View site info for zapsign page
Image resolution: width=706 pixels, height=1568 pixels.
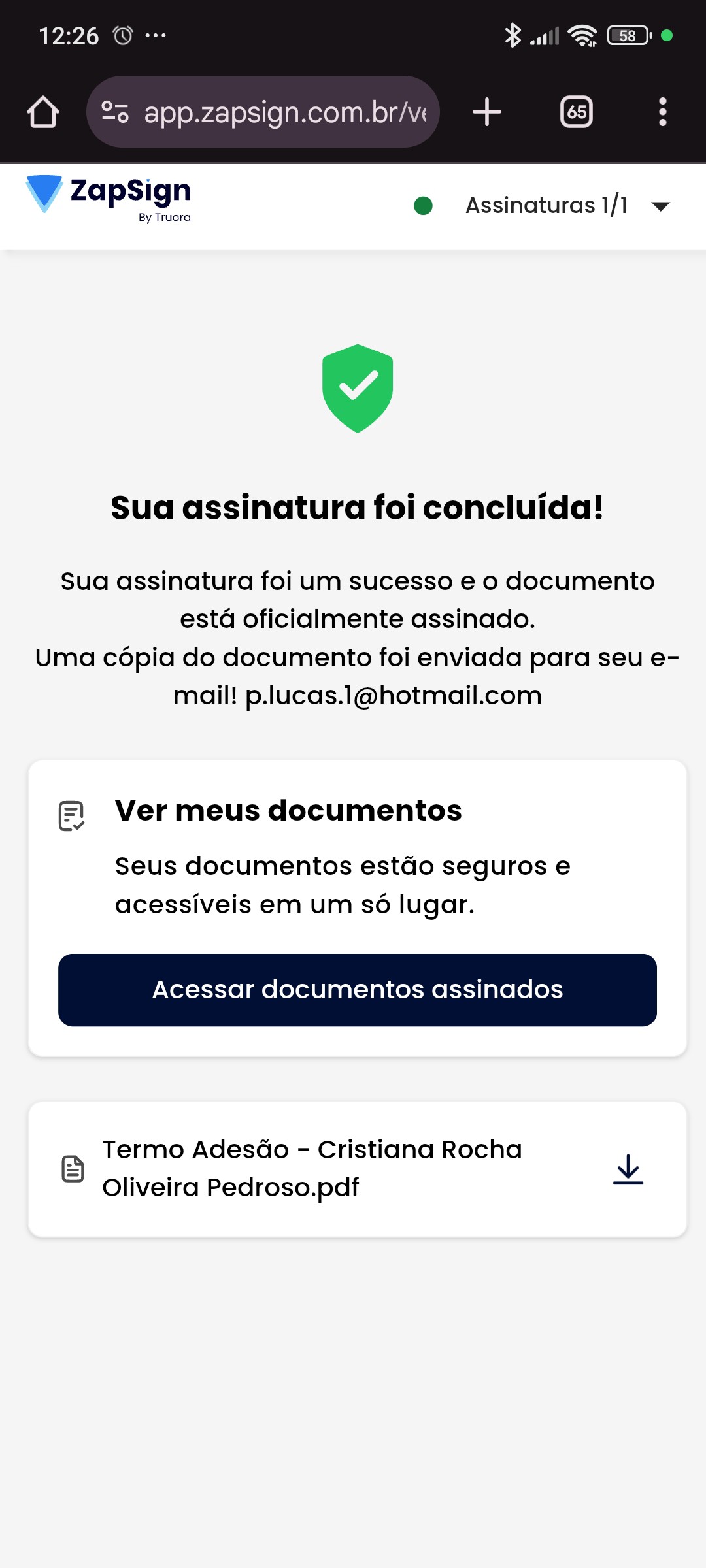coord(115,112)
